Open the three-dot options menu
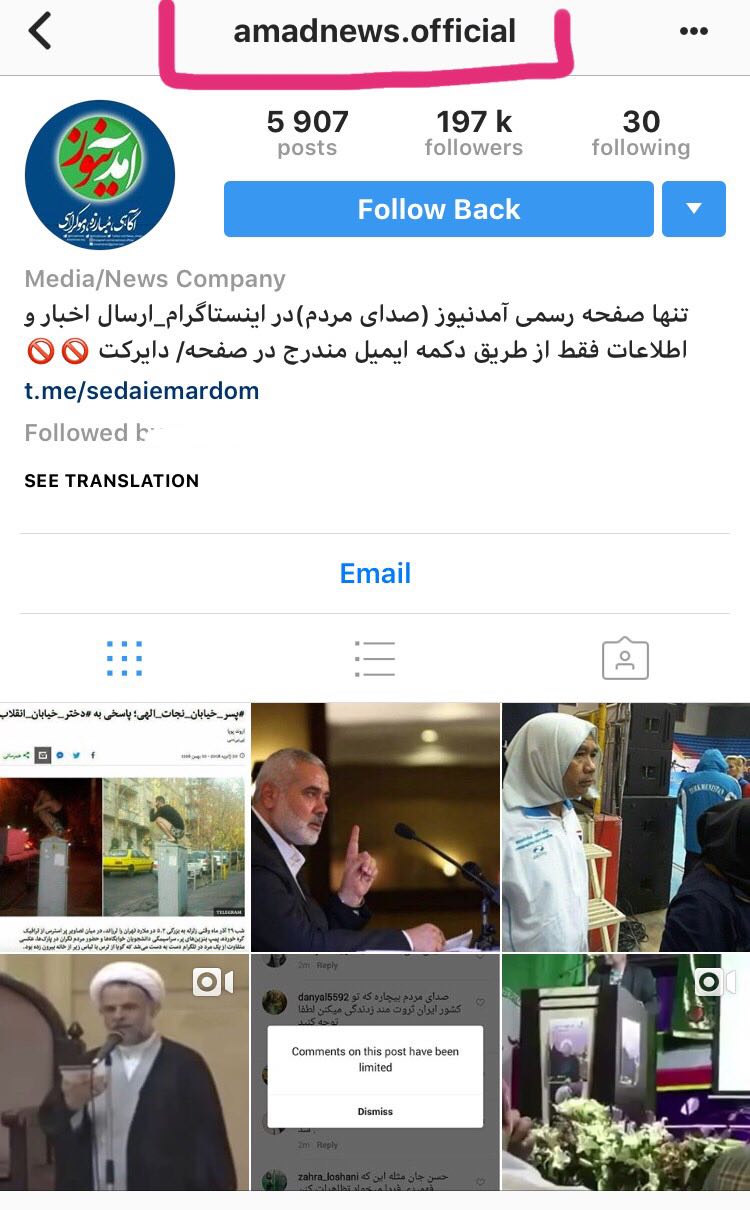Viewport: 750px width, 1210px height. 693,32
